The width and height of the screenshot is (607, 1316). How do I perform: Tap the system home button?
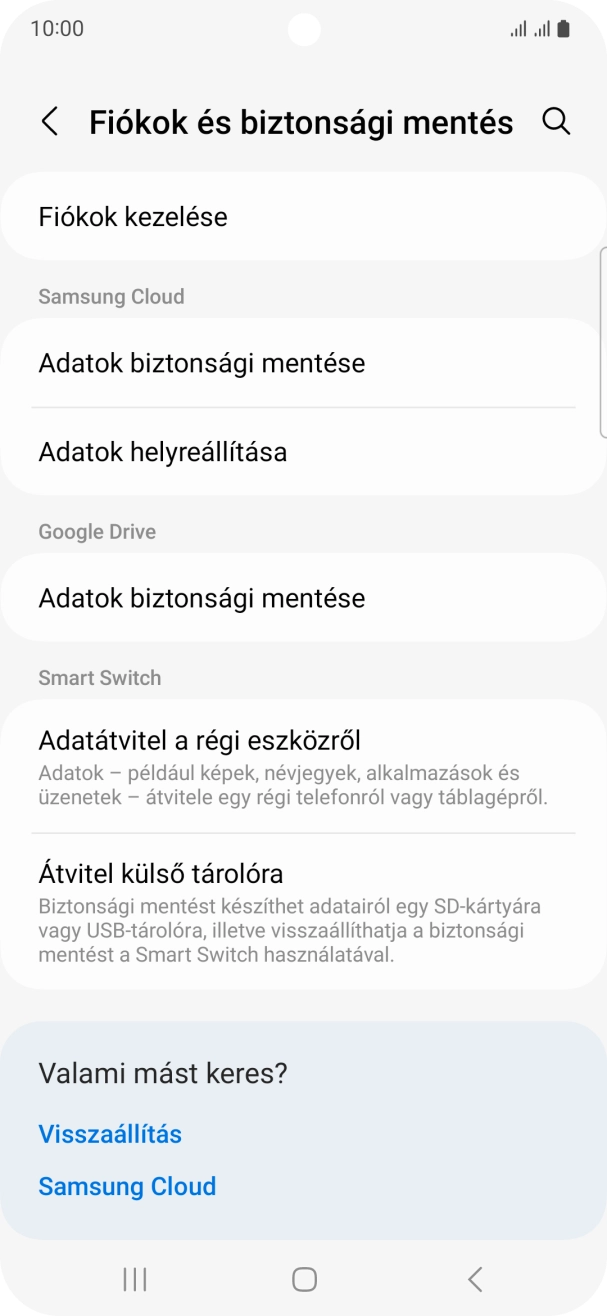tap(304, 1279)
